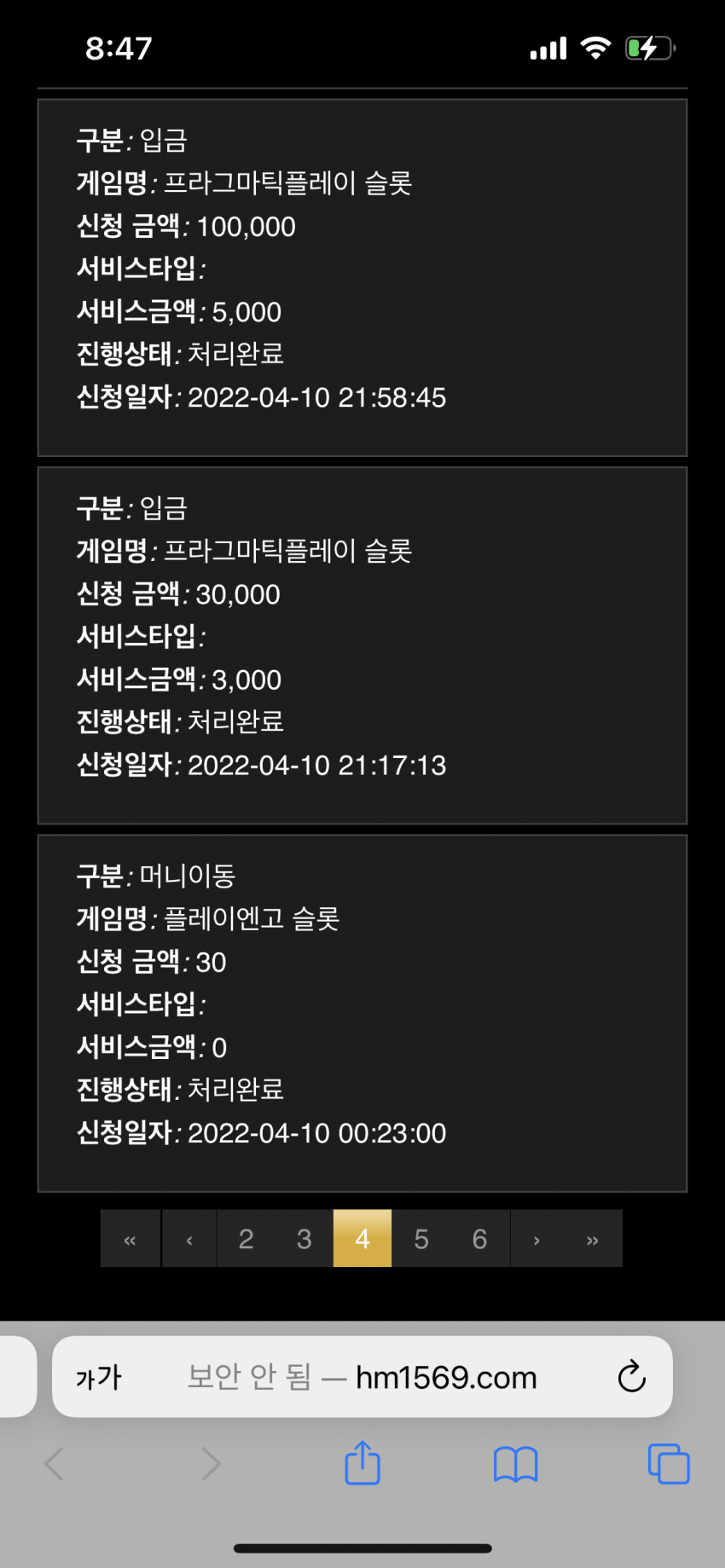Go to the previous page arrow
This screenshot has width=725, height=1568.
click(189, 1239)
